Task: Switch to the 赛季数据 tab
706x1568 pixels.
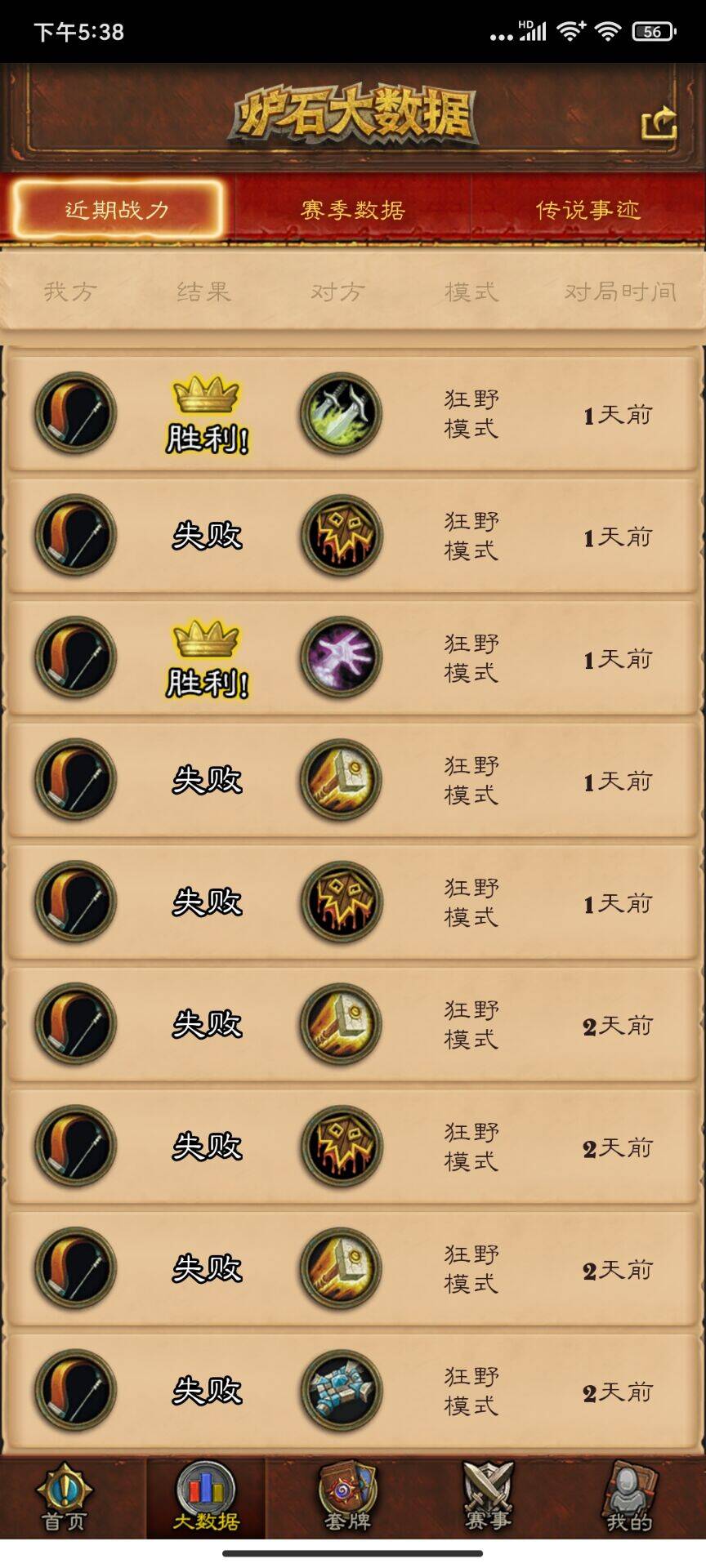Action: pos(353,210)
